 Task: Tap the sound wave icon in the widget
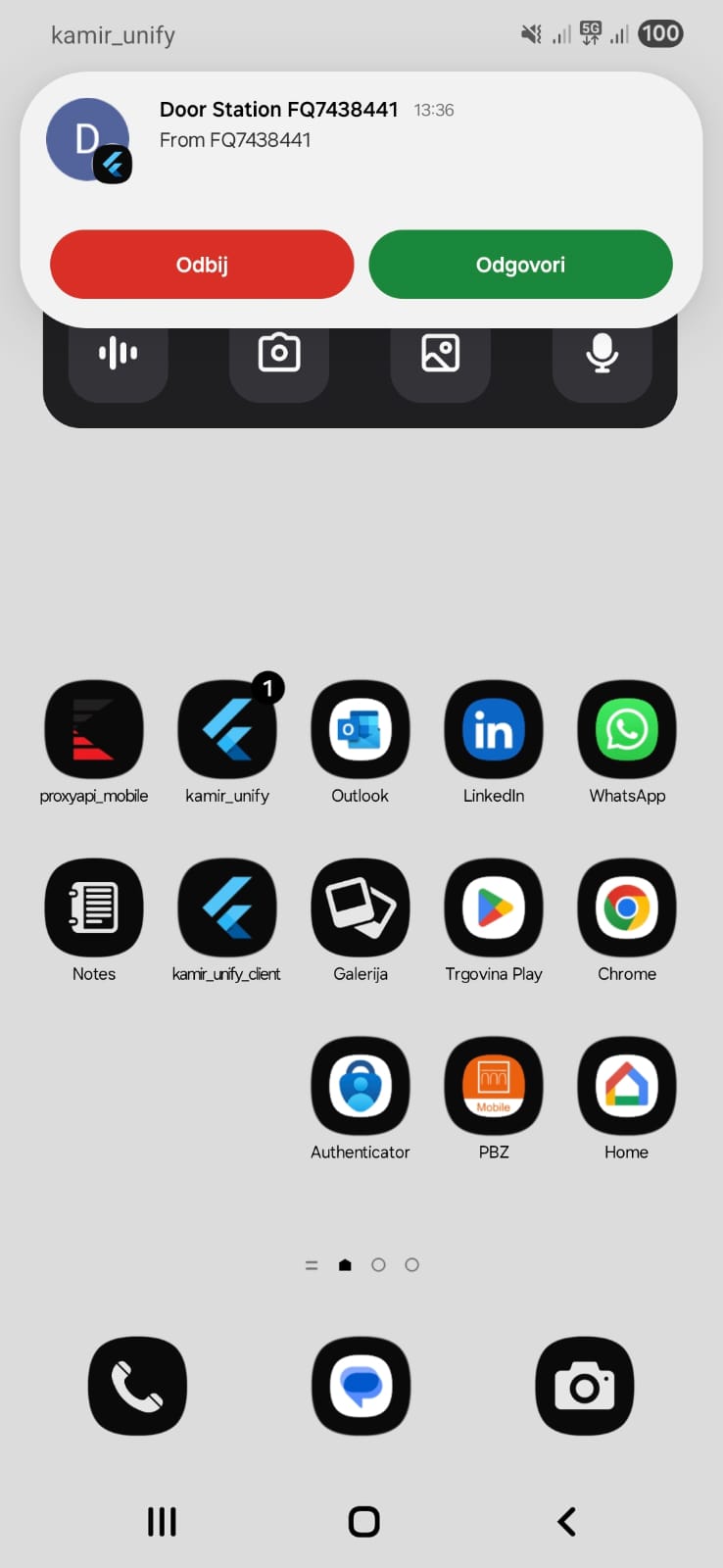(119, 354)
